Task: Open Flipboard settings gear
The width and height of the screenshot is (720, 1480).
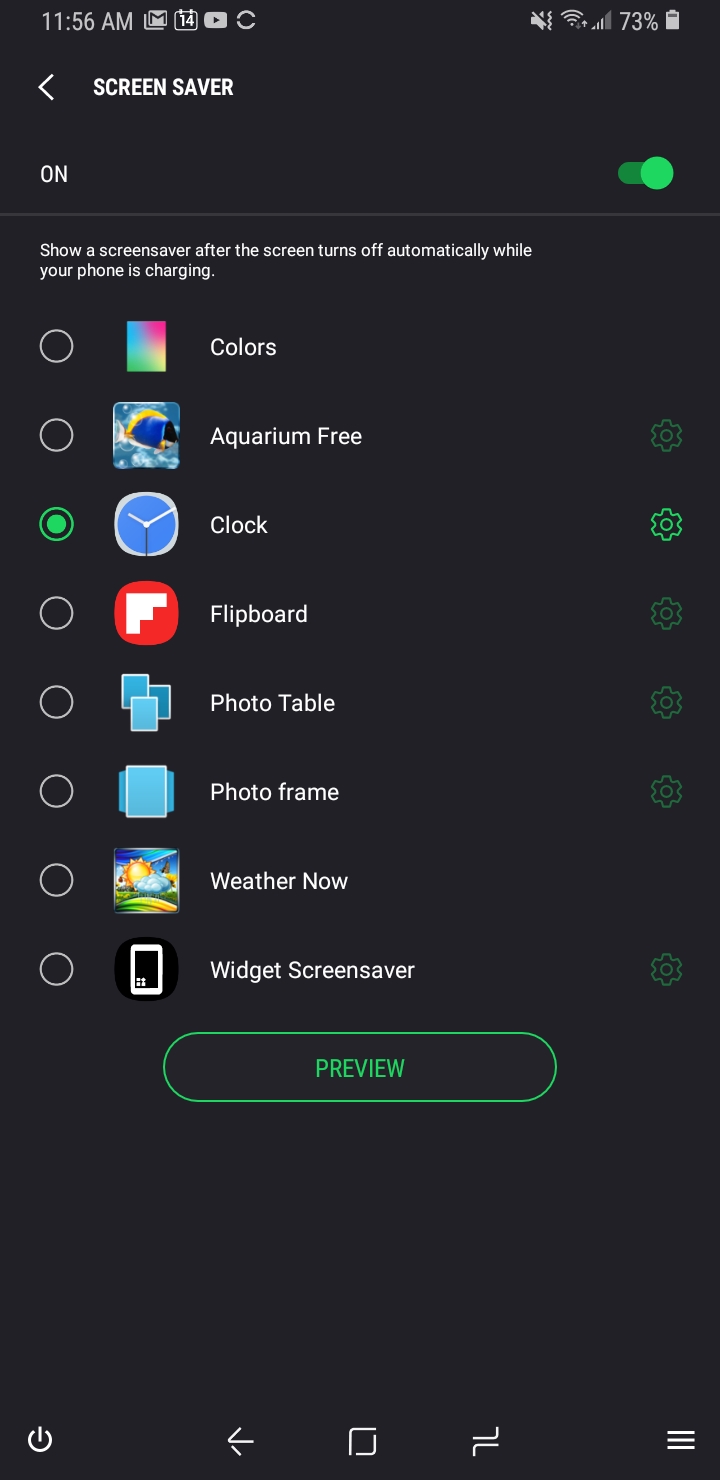Action: click(666, 614)
